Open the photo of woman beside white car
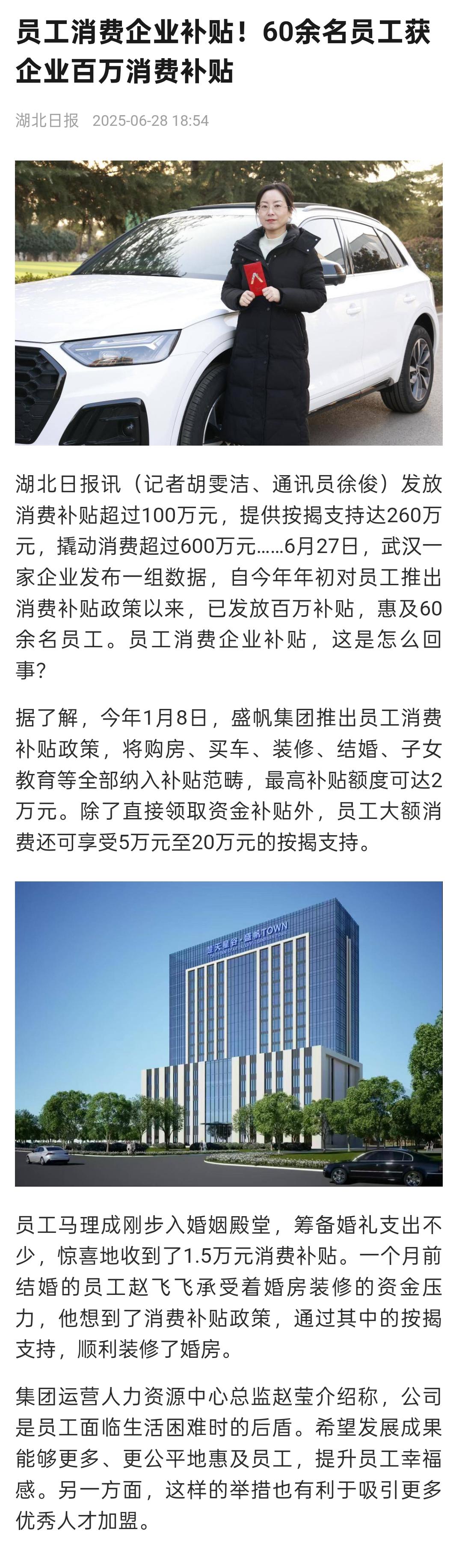462x1568 pixels. click(228, 303)
